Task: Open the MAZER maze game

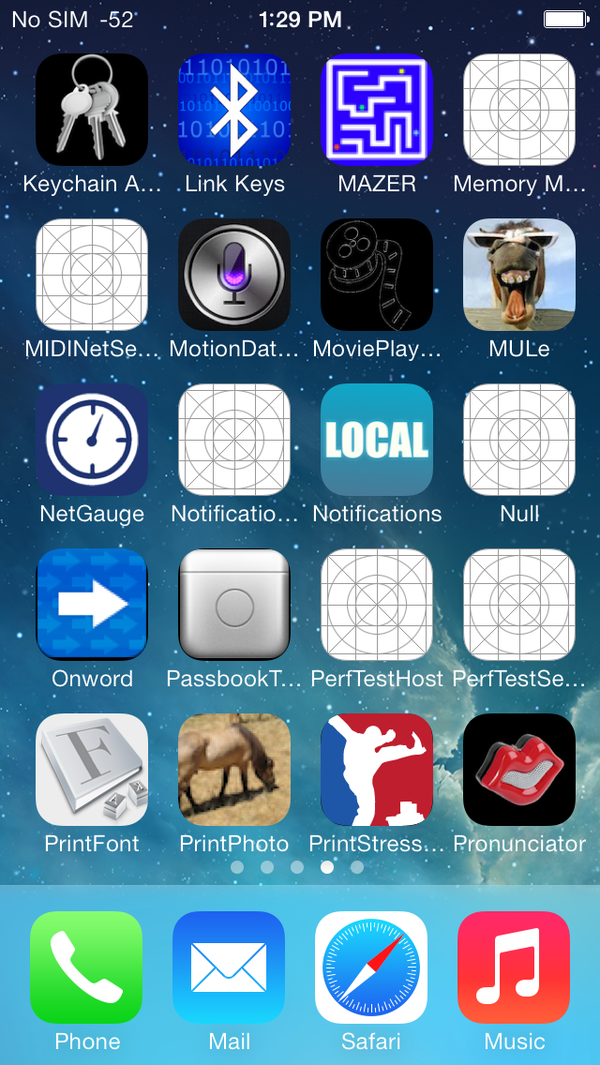Action: point(377,110)
